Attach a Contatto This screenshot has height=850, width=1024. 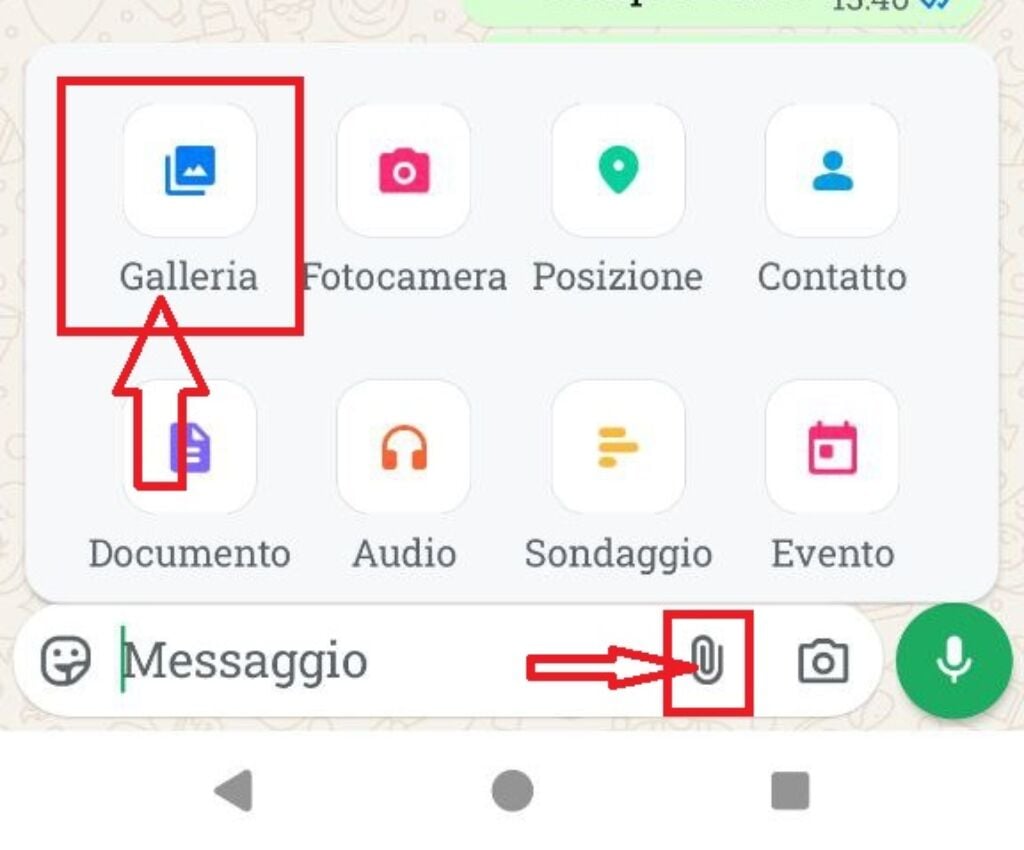click(x=832, y=171)
